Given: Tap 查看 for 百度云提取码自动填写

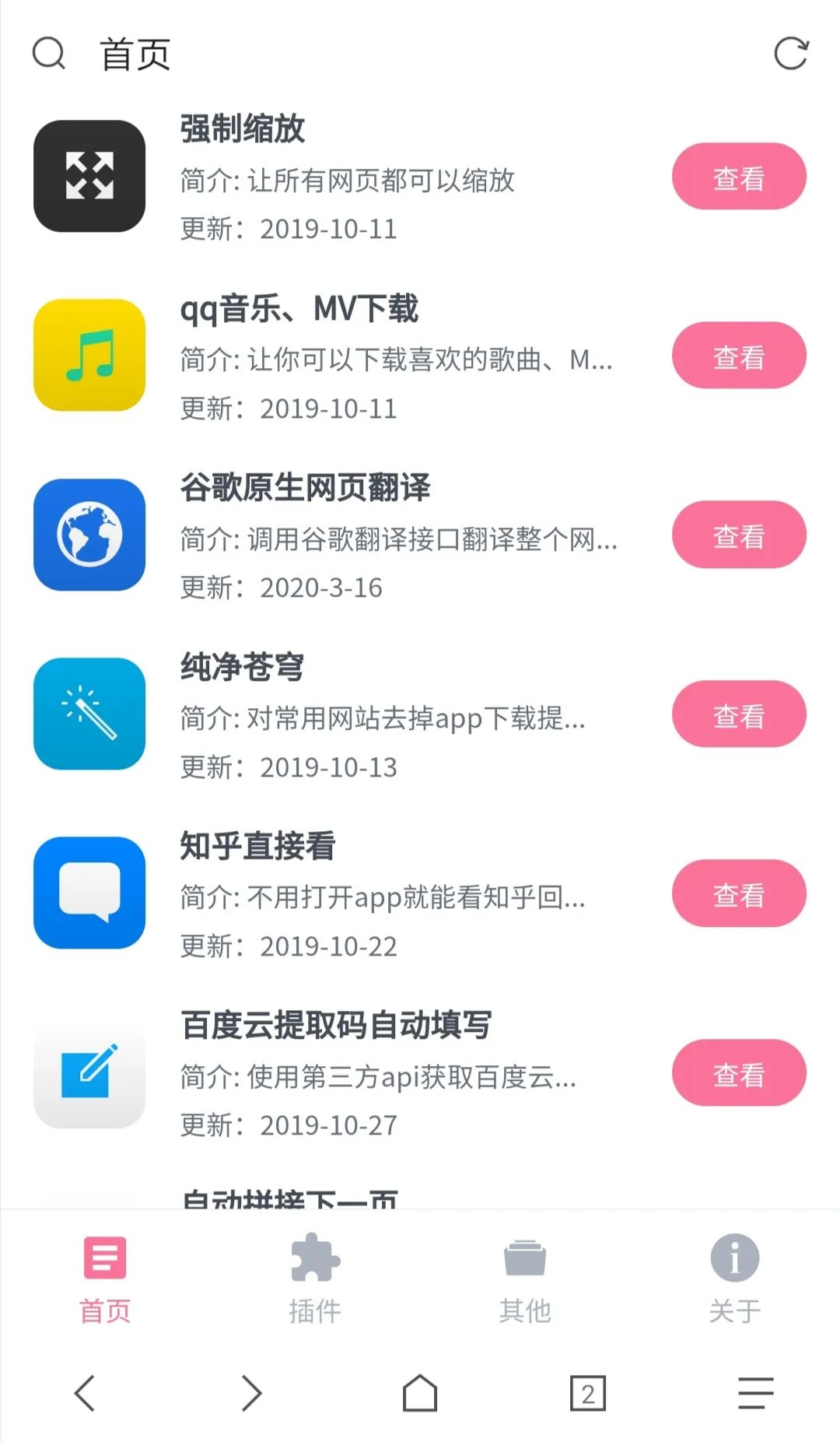Looking at the screenshot, I should click(x=739, y=1072).
